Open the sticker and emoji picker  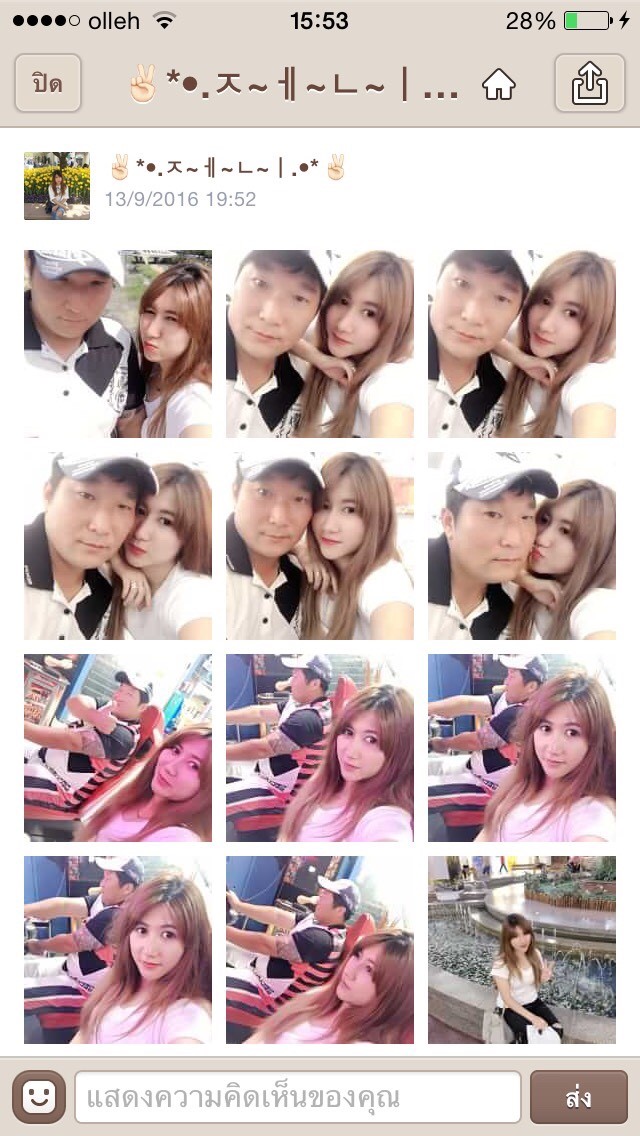[x=39, y=1097]
